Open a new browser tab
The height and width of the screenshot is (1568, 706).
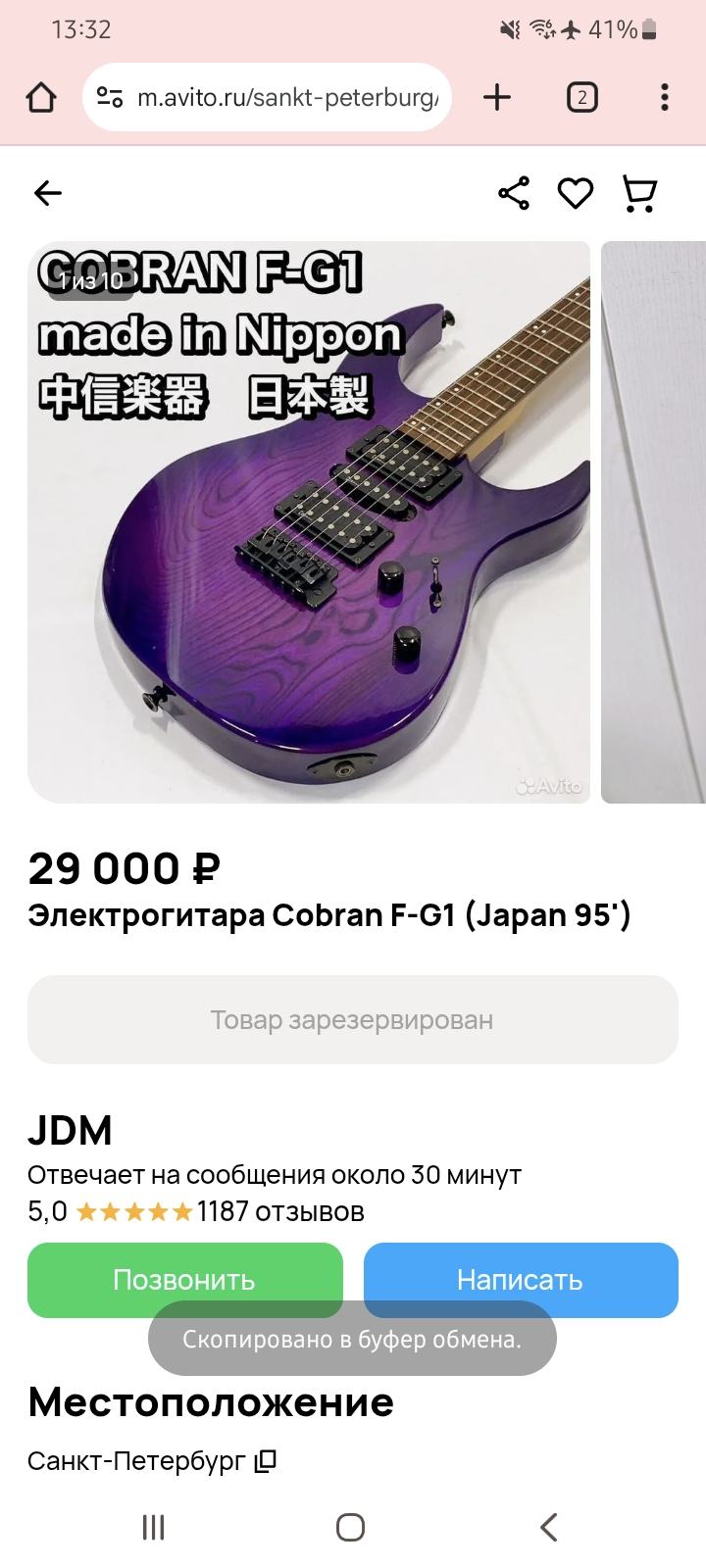click(x=497, y=97)
